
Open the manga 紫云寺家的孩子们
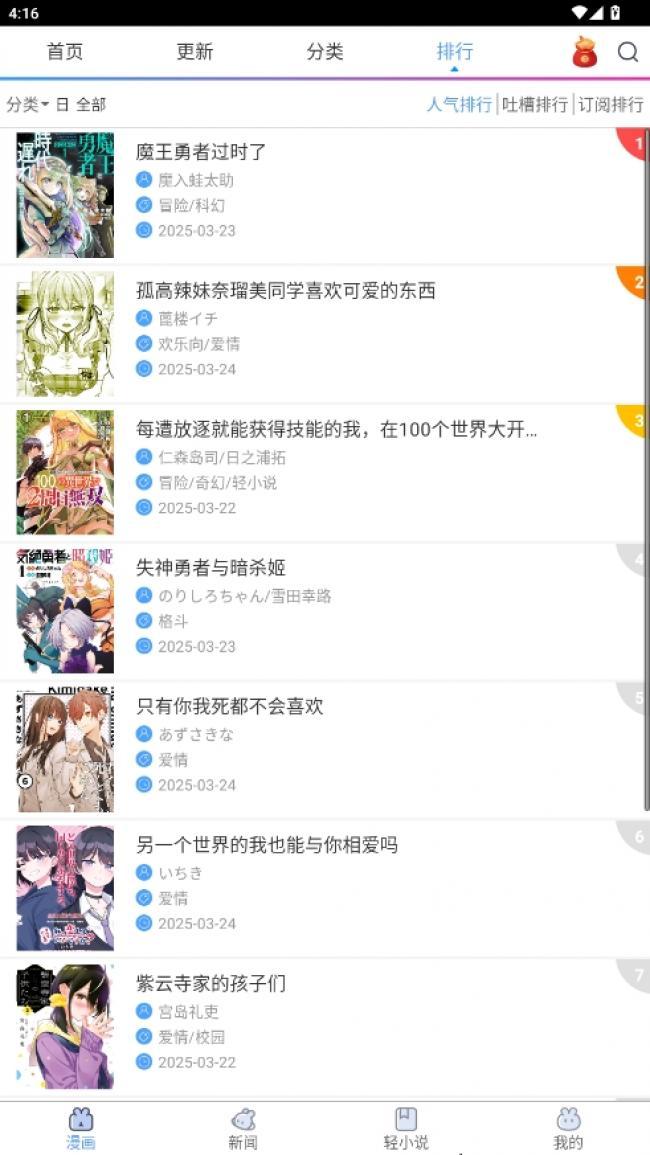click(325, 1026)
